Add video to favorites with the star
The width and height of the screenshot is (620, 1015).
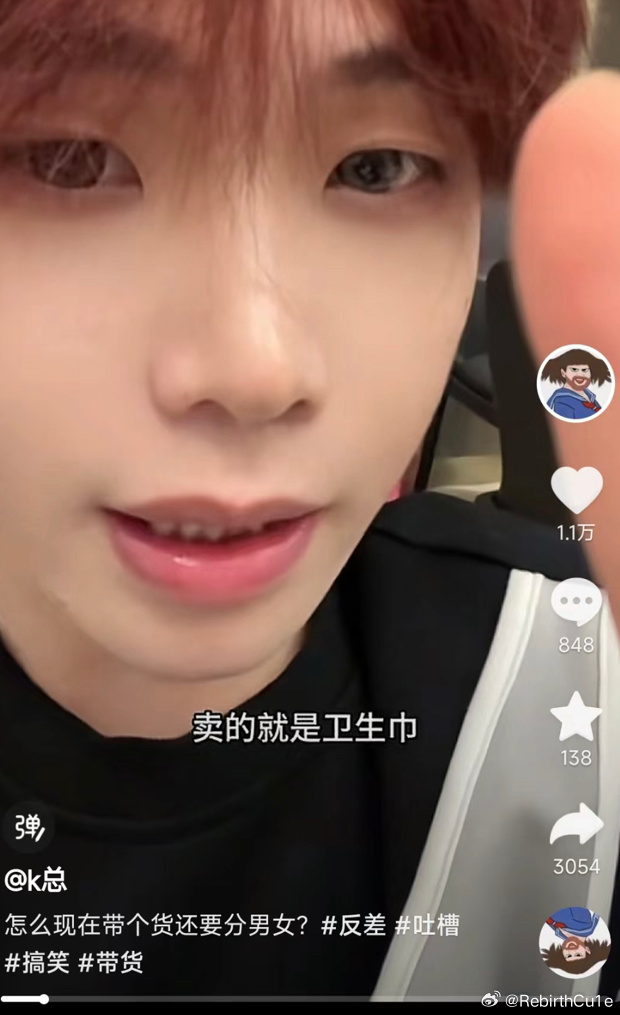point(577,717)
